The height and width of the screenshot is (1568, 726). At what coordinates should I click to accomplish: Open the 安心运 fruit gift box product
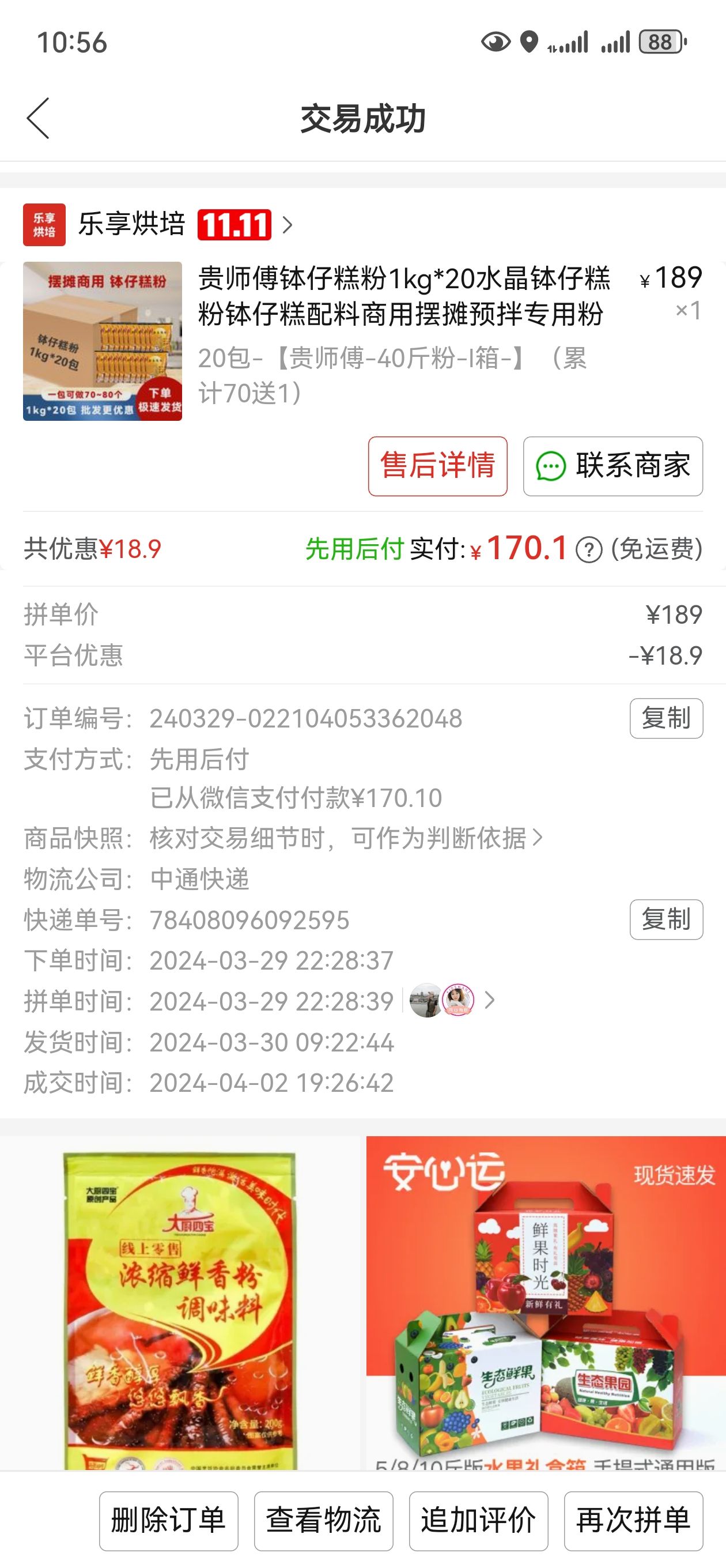[x=546, y=1303]
